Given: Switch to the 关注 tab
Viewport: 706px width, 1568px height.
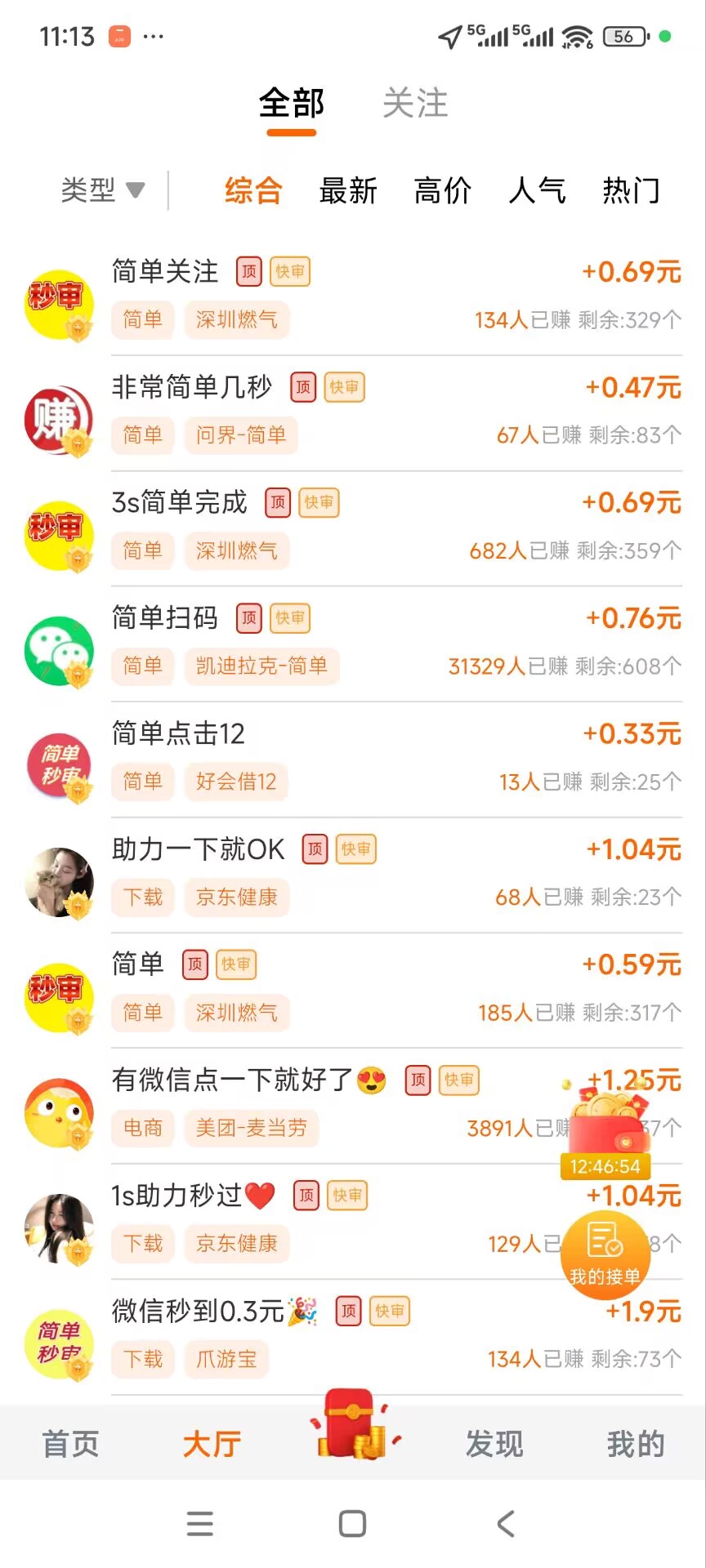Looking at the screenshot, I should click(x=417, y=105).
